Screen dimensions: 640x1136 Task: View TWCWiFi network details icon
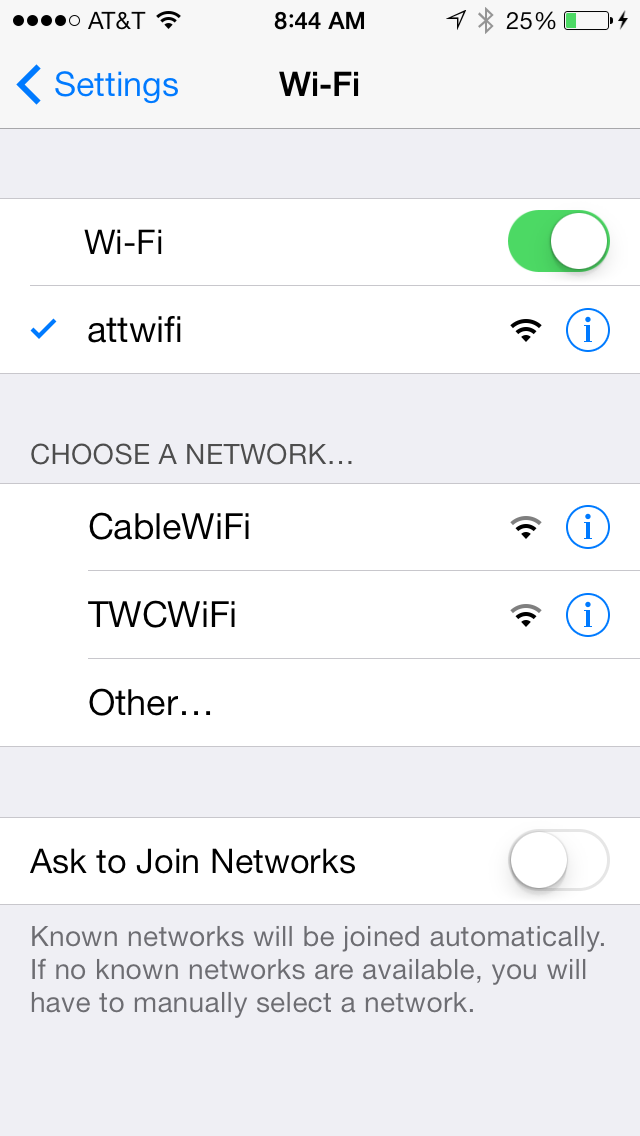587,615
